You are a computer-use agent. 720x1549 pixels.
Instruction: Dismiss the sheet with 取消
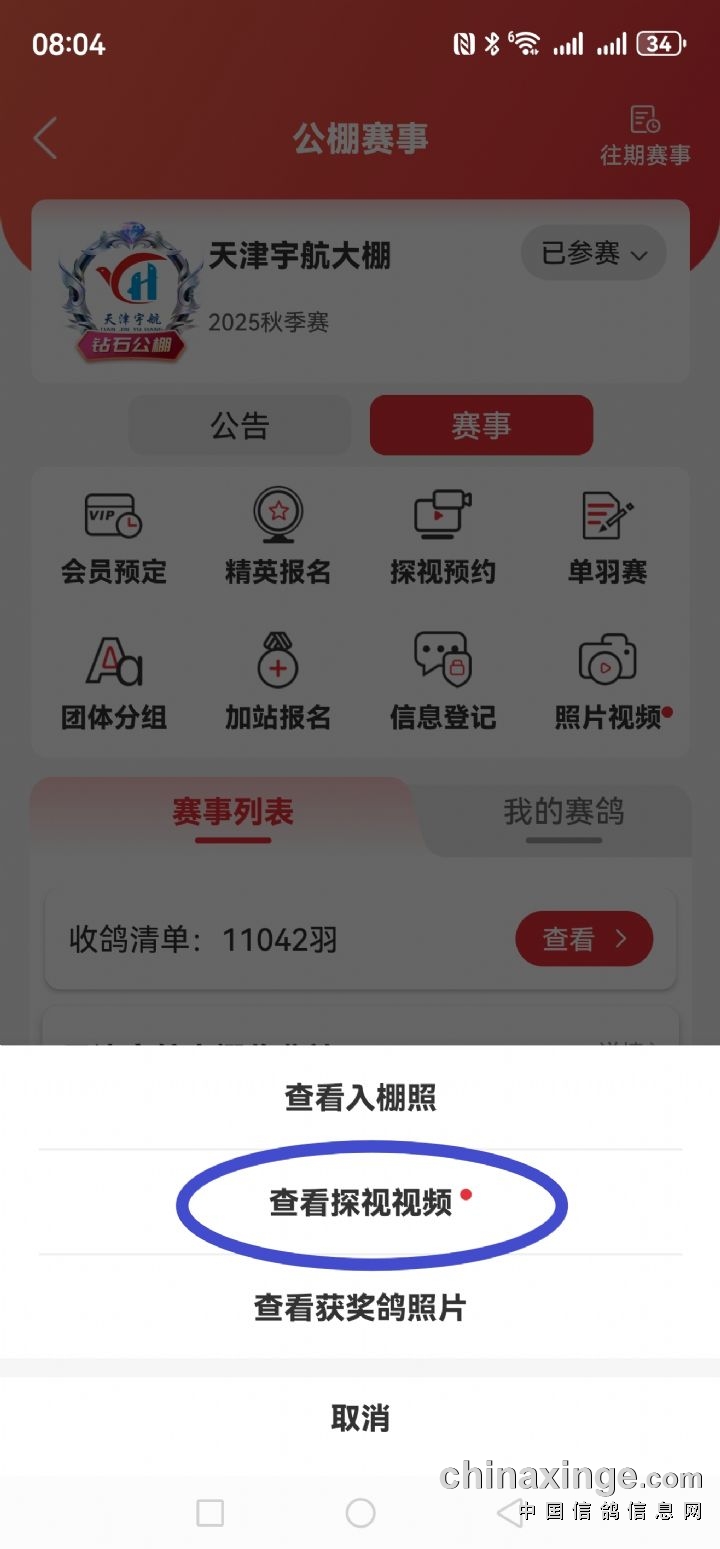360,1418
